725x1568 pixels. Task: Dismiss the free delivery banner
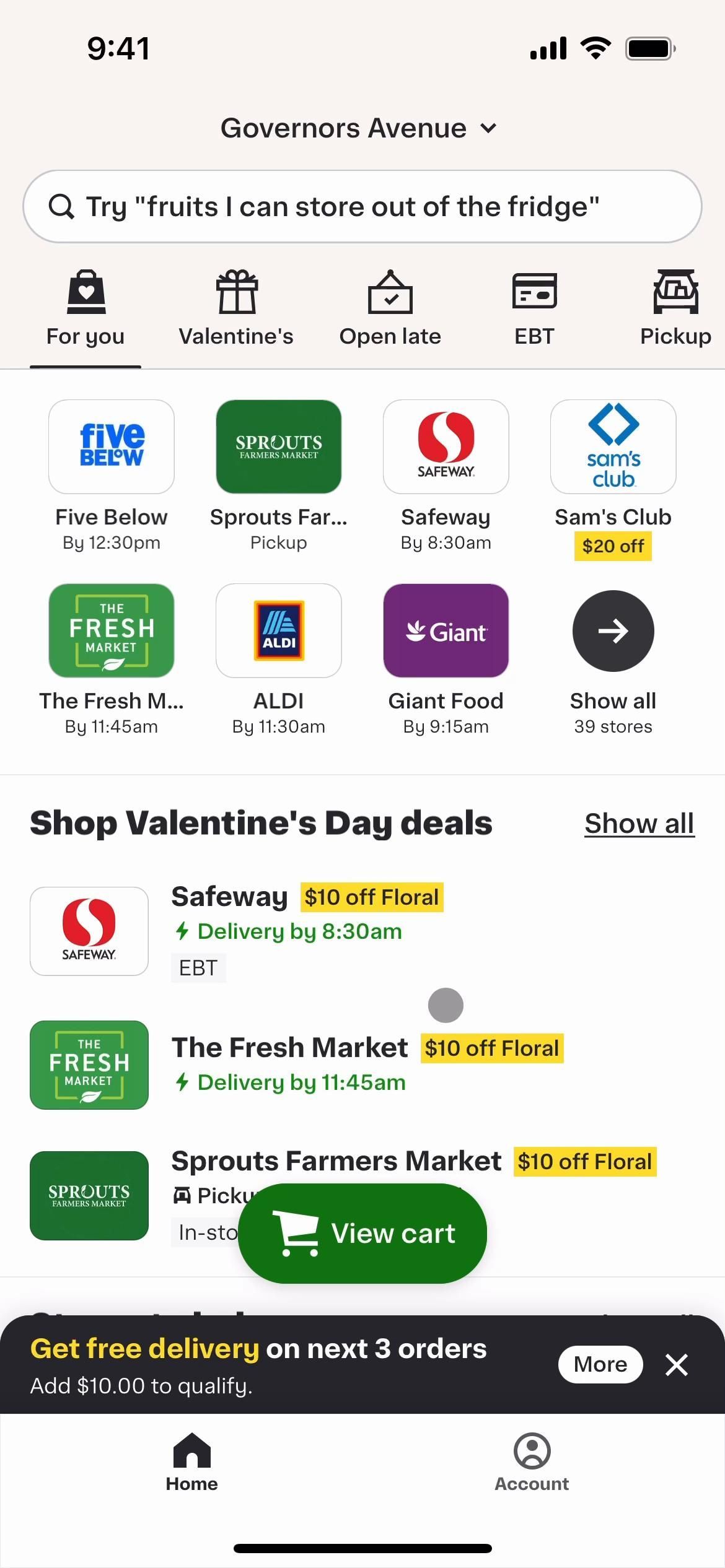click(x=677, y=1364)
